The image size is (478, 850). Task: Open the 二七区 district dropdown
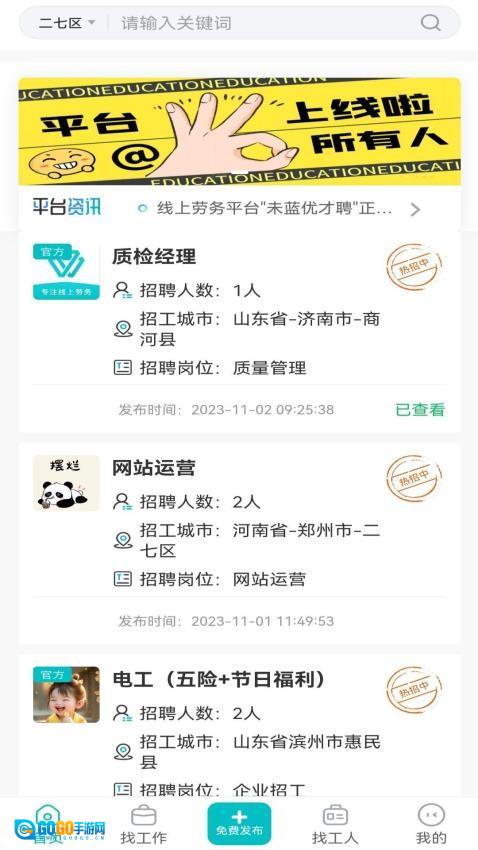click(x=67, y=23)
